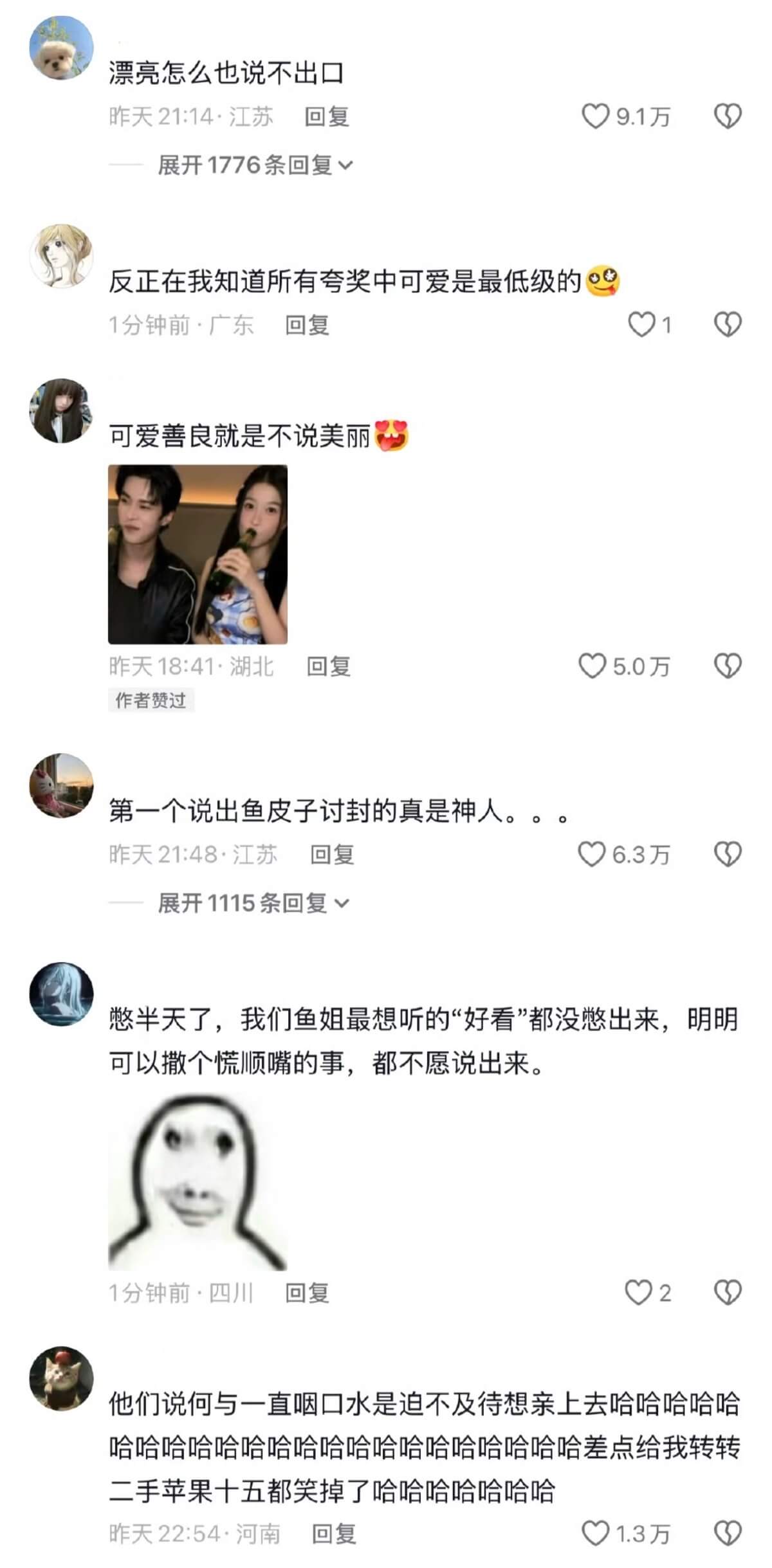Like the comment from 河南
Viewport: 772px width, 1568px height.
pos(595,1534)
